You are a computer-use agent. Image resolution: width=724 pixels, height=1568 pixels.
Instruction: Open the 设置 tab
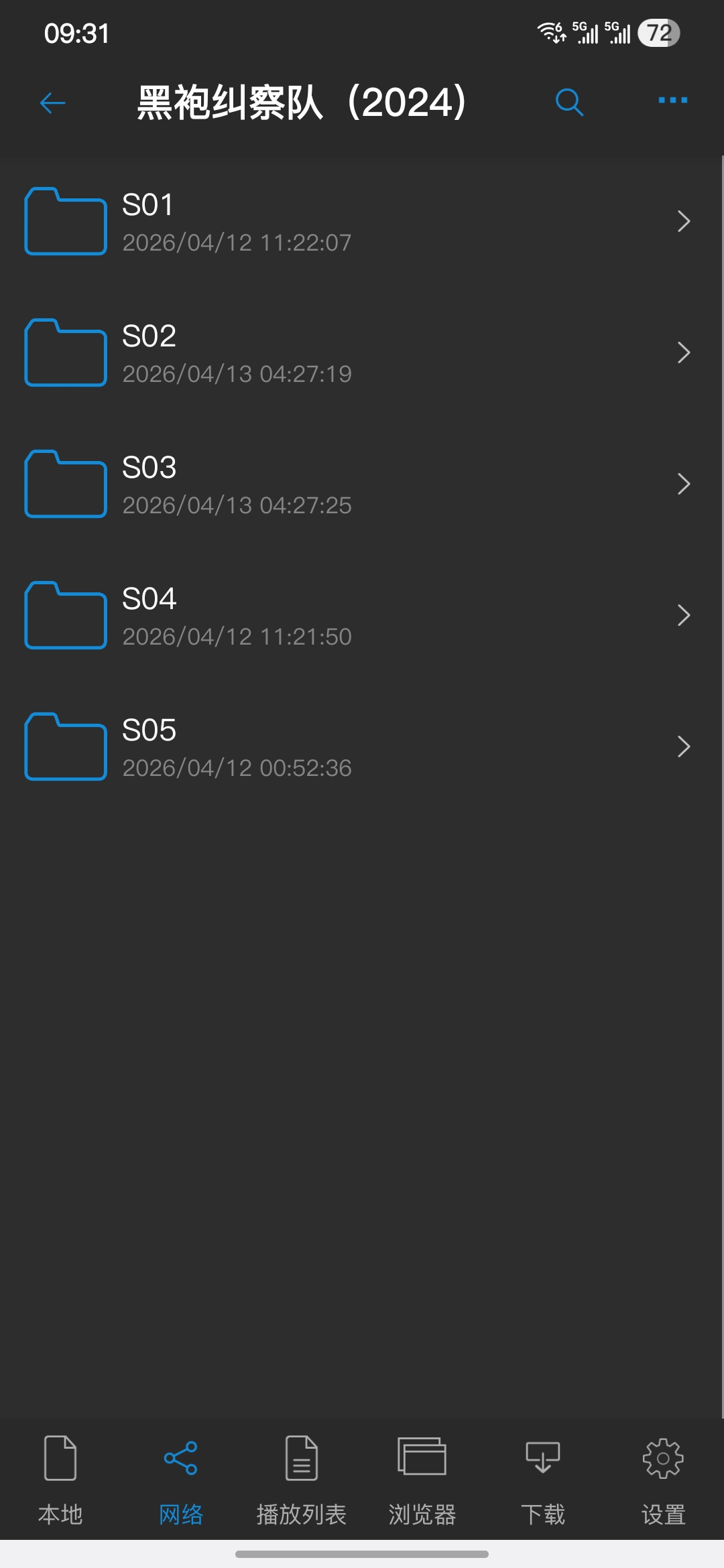point(663,1474)
